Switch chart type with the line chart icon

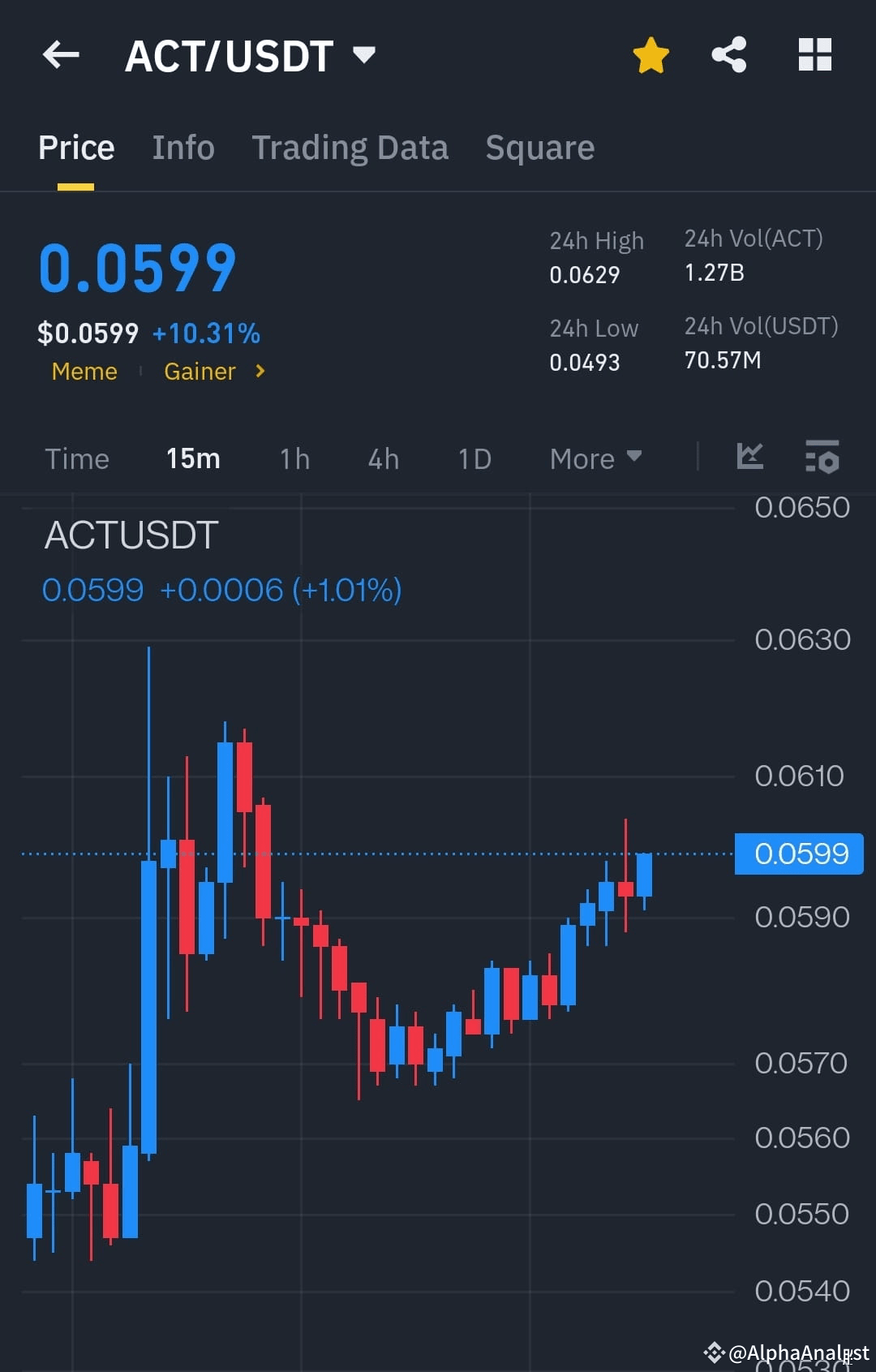click(x=750, y=458)
